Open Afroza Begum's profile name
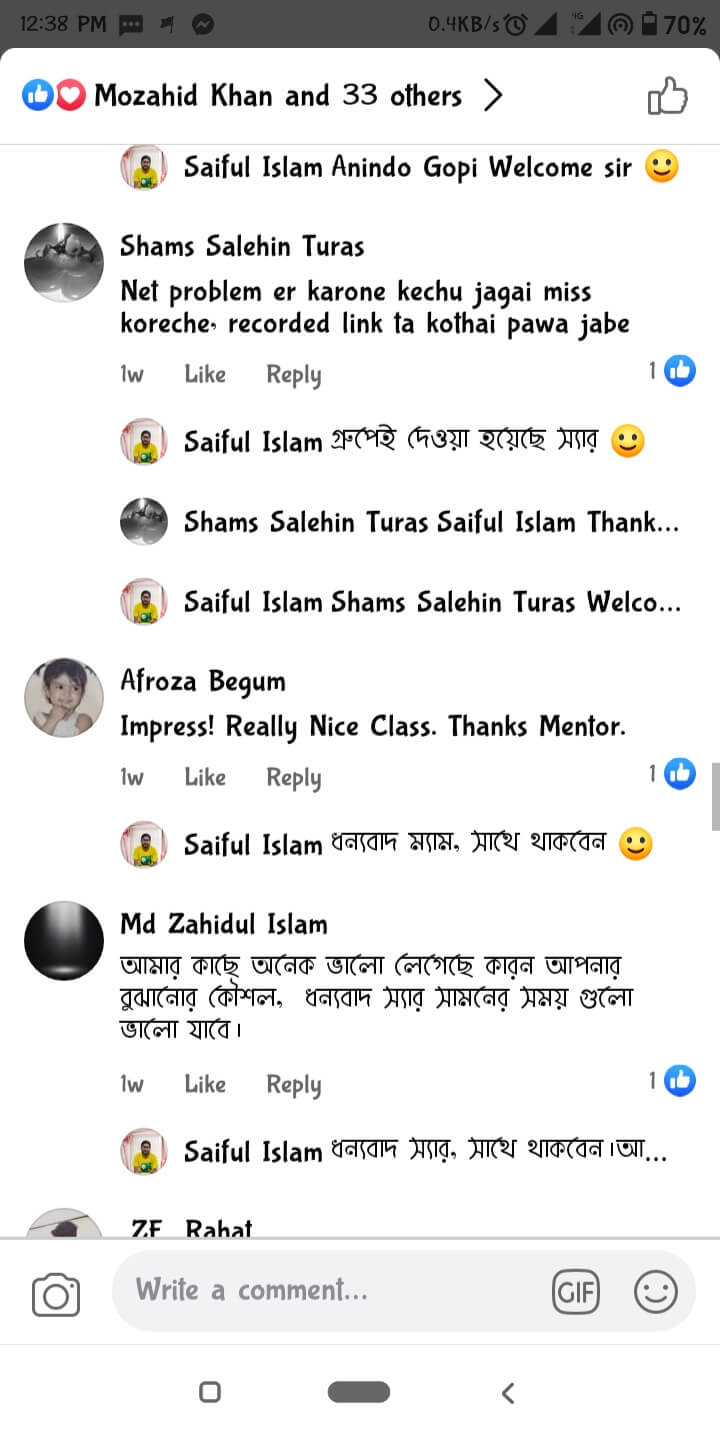 coord(203,681)
